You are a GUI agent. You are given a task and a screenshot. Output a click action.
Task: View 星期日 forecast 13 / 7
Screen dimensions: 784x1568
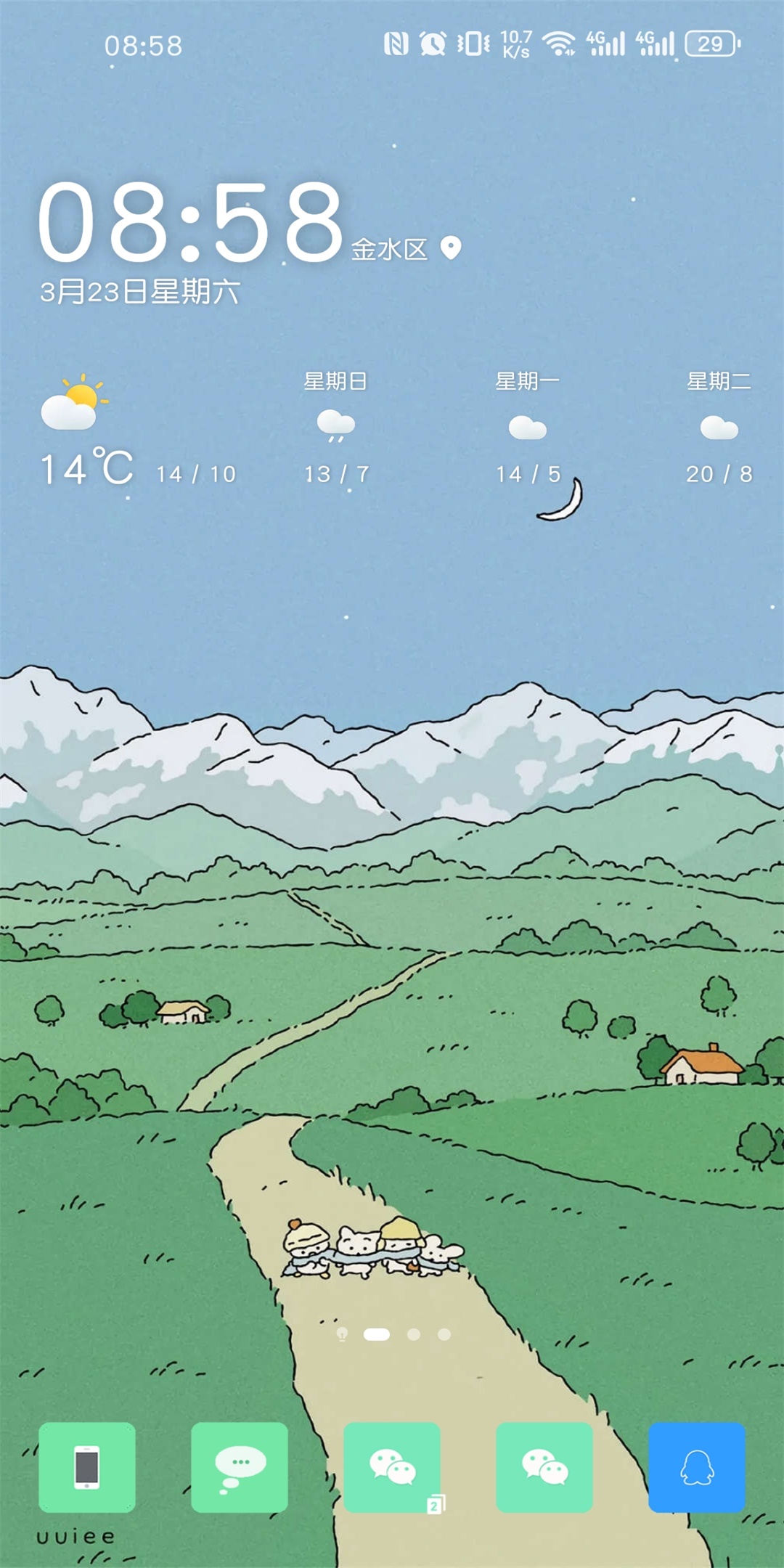coord(336,428)
